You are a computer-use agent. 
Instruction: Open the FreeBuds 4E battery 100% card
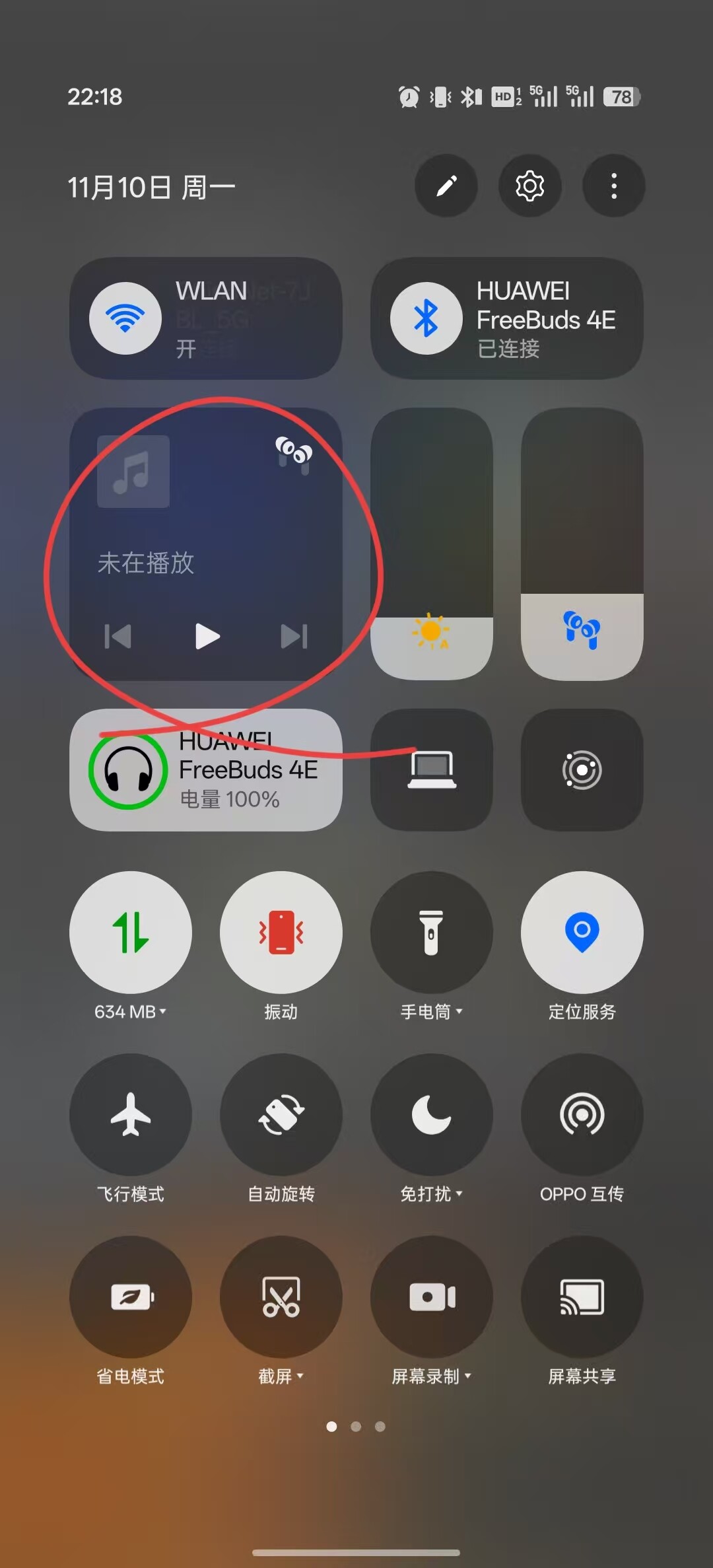point(206,770)
